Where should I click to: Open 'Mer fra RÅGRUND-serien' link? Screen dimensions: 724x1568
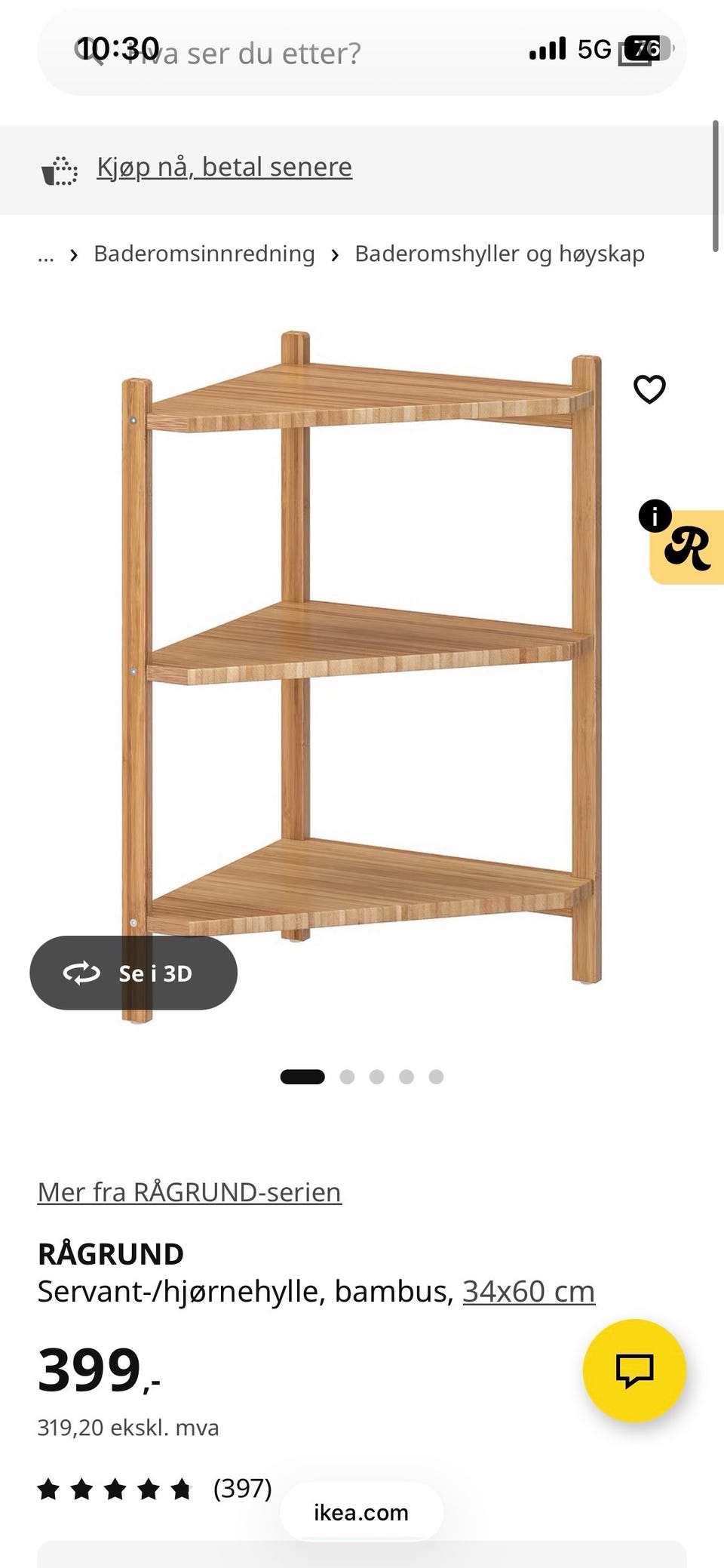[189, 1191]
